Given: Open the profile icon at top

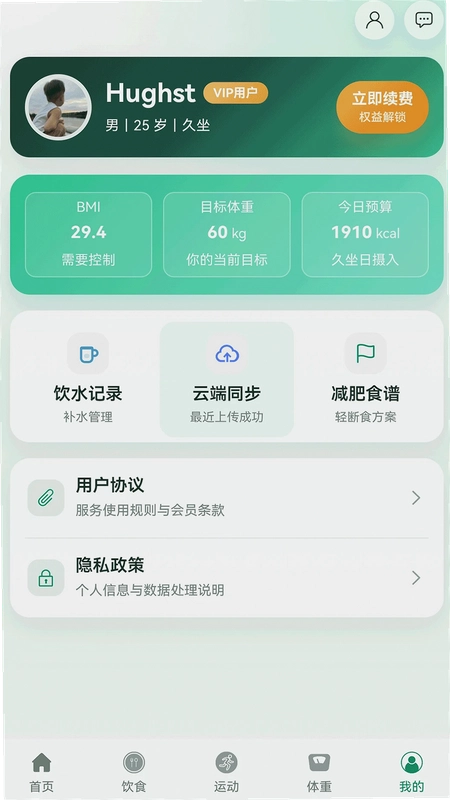Looking at the screenshot, I should 374,20.
